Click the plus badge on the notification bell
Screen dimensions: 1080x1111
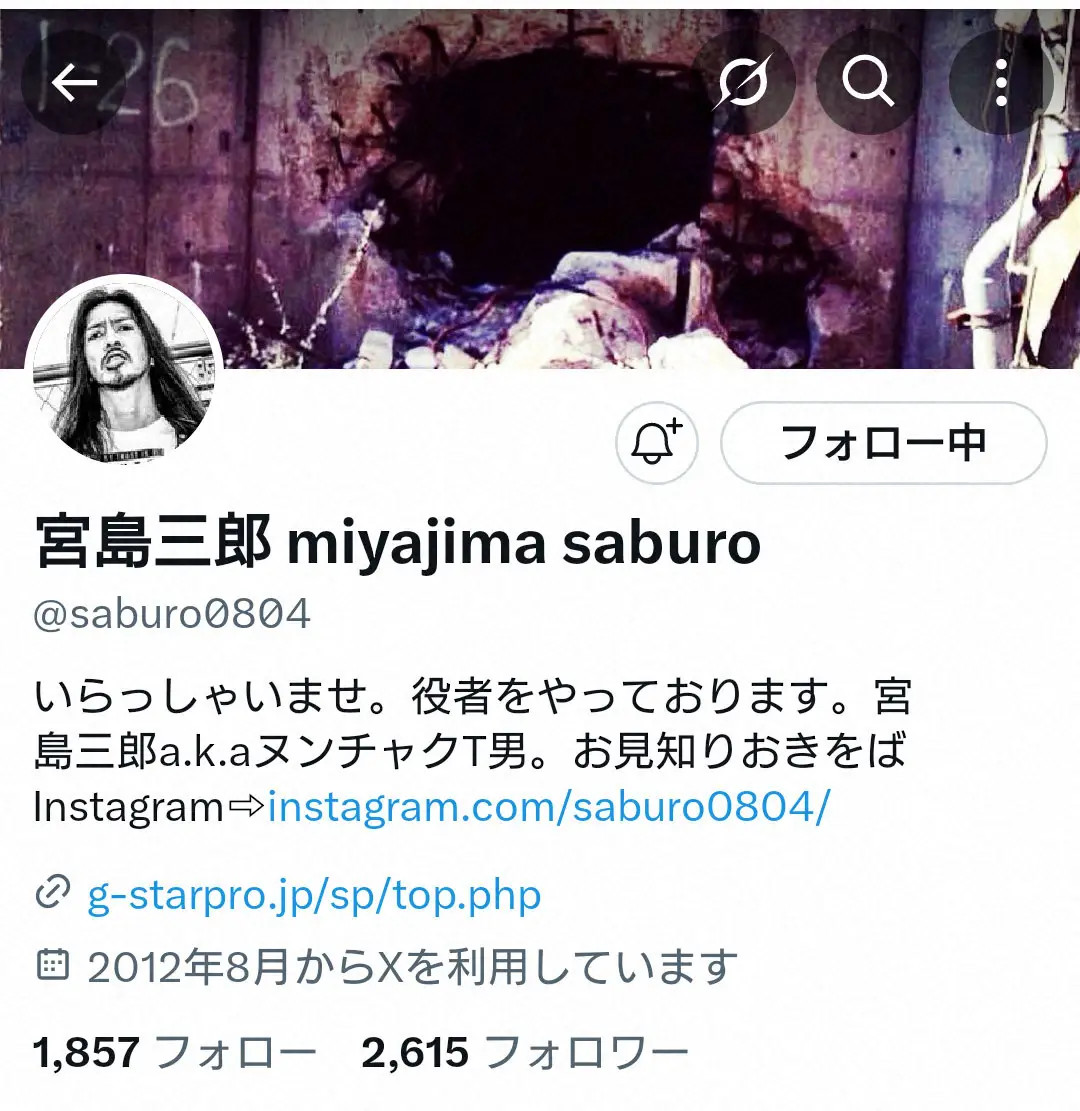pyautogui.click(x=676, y=424)
